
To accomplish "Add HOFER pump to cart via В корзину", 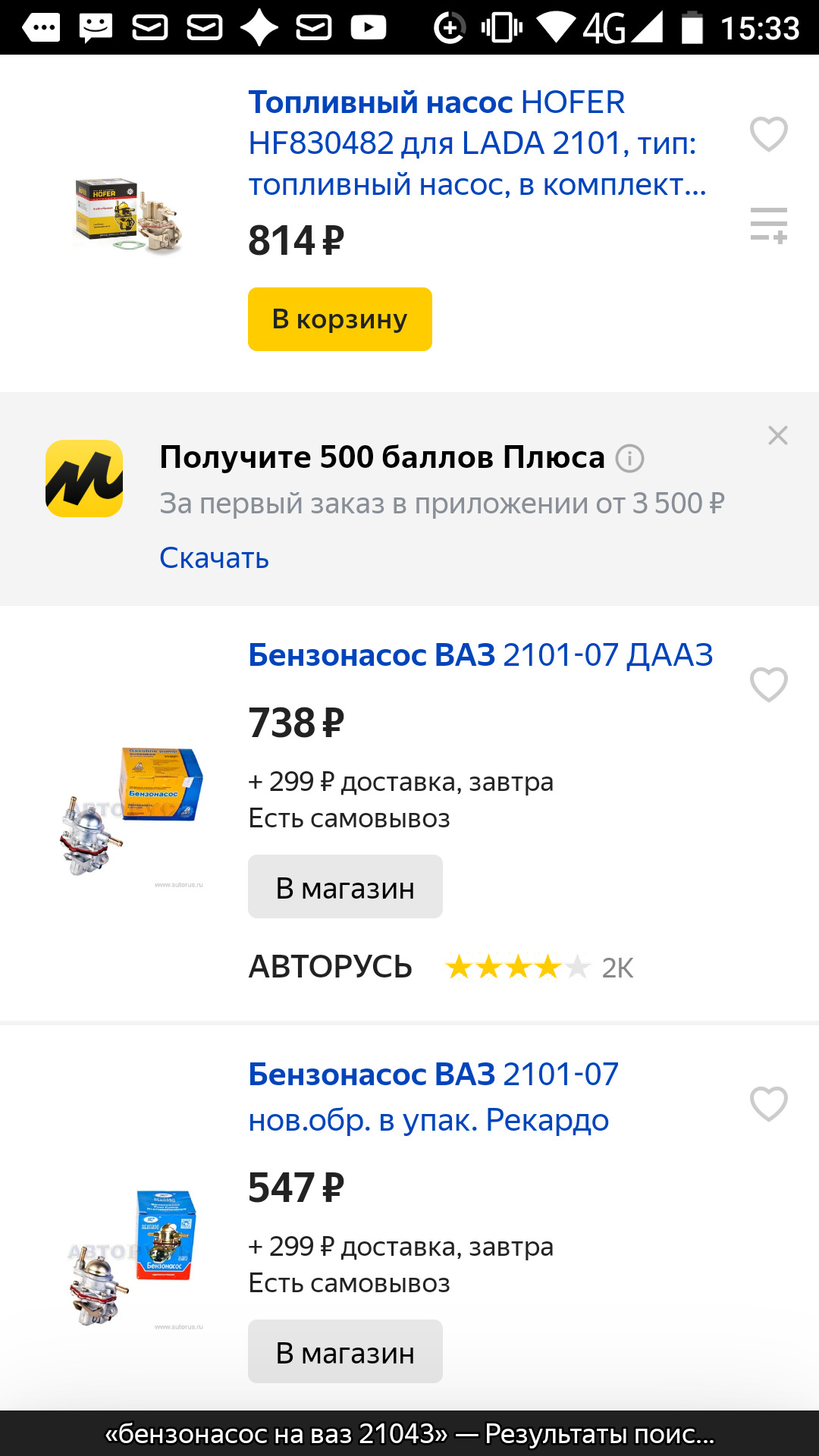I will (x=339, y=319).
